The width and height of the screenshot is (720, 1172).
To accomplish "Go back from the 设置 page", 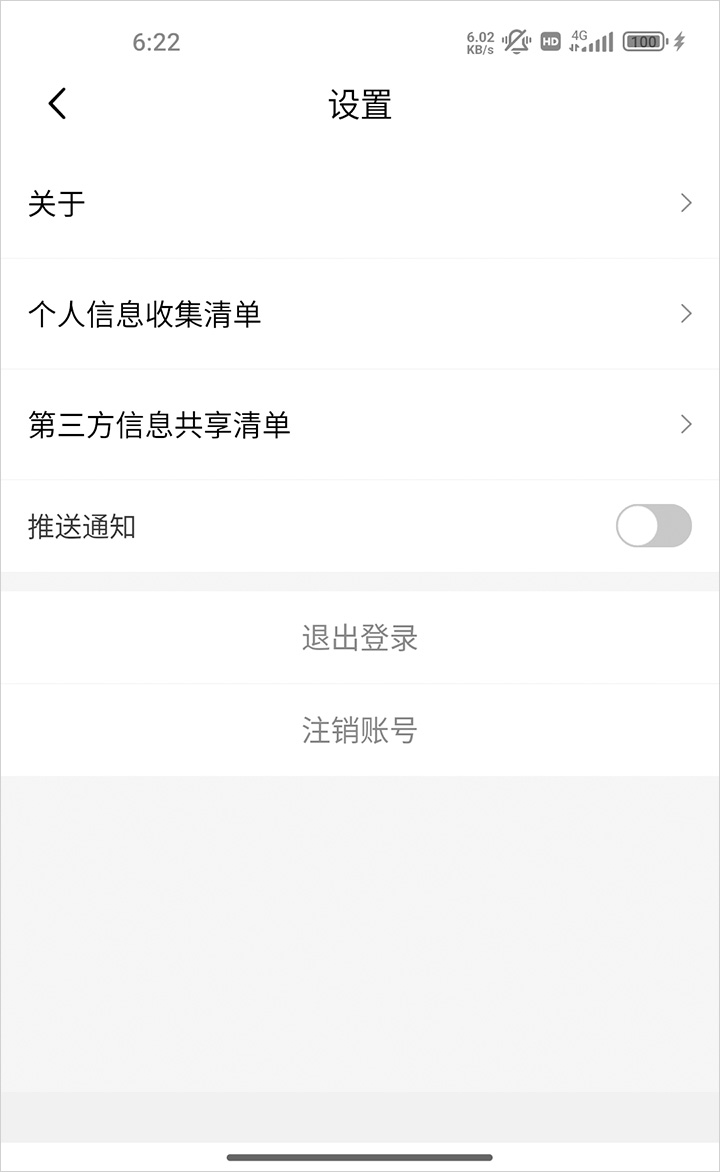I will 57,103.
